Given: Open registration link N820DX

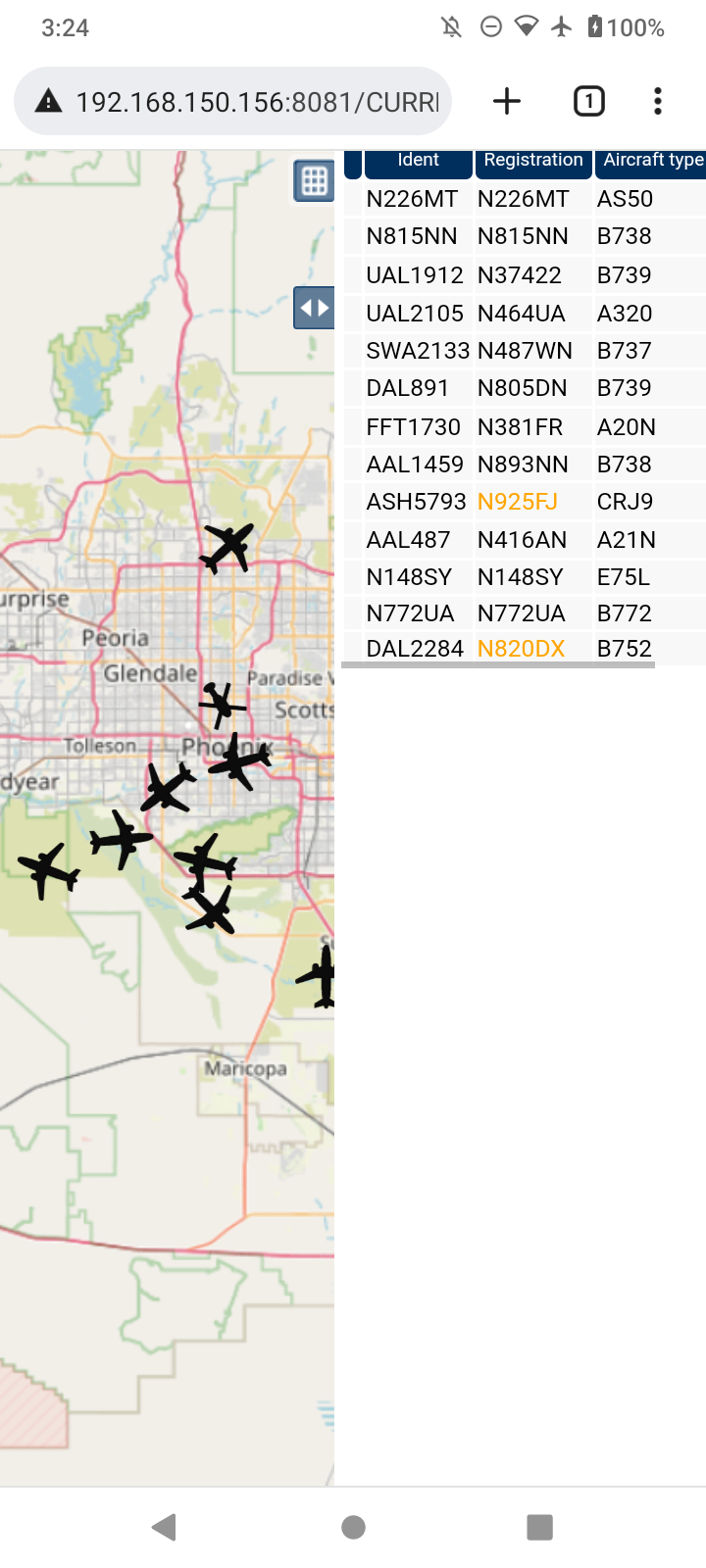Looking at the screenshot, I should (x=521, y=649).
